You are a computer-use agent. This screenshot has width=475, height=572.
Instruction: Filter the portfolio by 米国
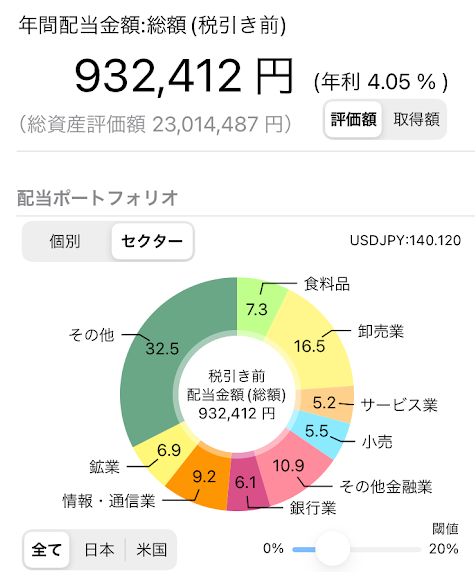click(151, 550)
